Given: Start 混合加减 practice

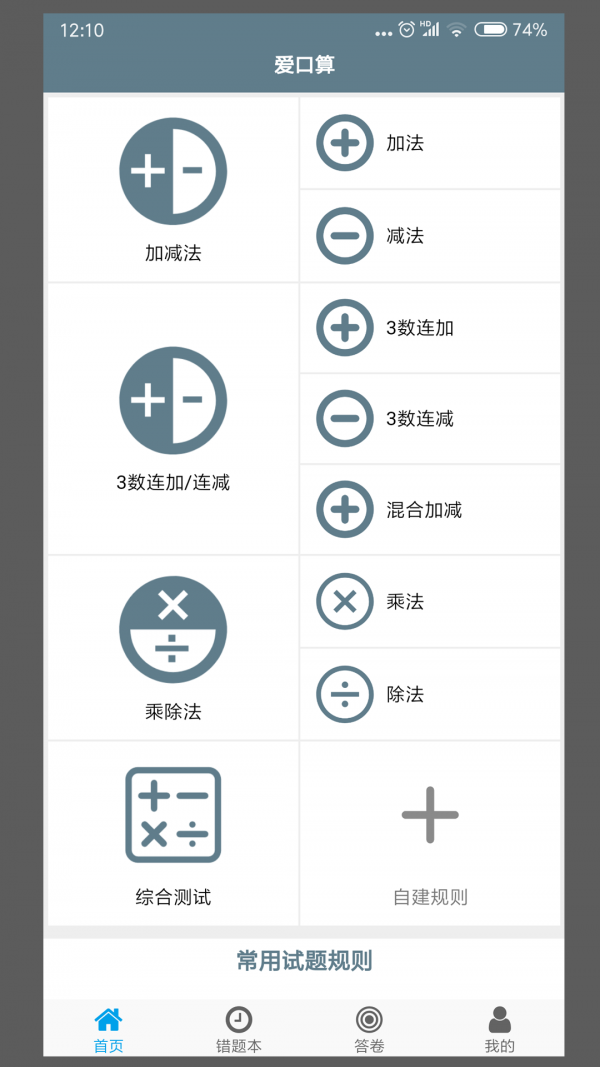Looking at the screenshot, I should pos(430,509).
